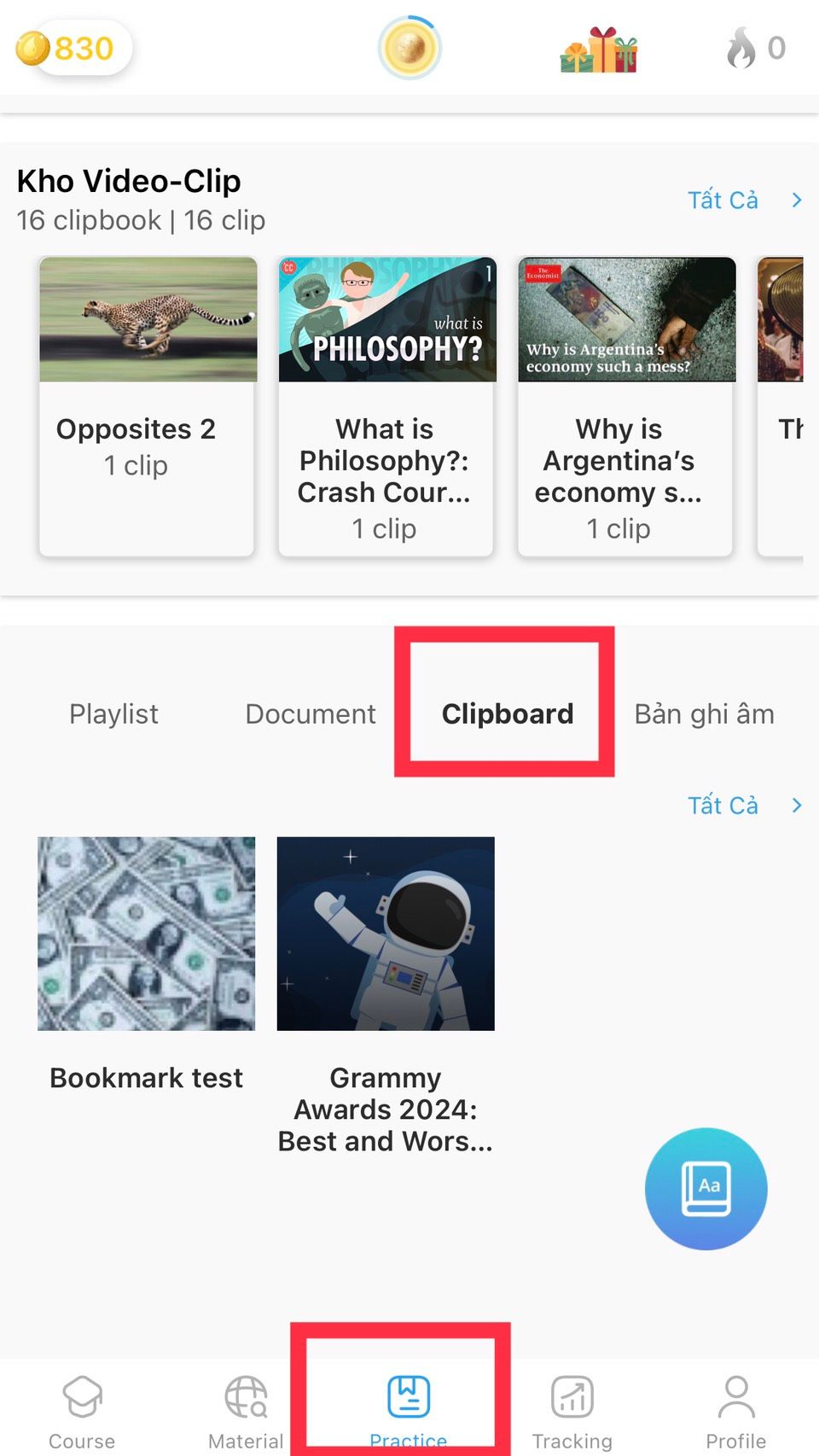The width and height of the screenshot is (819, 1456).
Task: Open the Profile tab
Action: point(735,1412)
